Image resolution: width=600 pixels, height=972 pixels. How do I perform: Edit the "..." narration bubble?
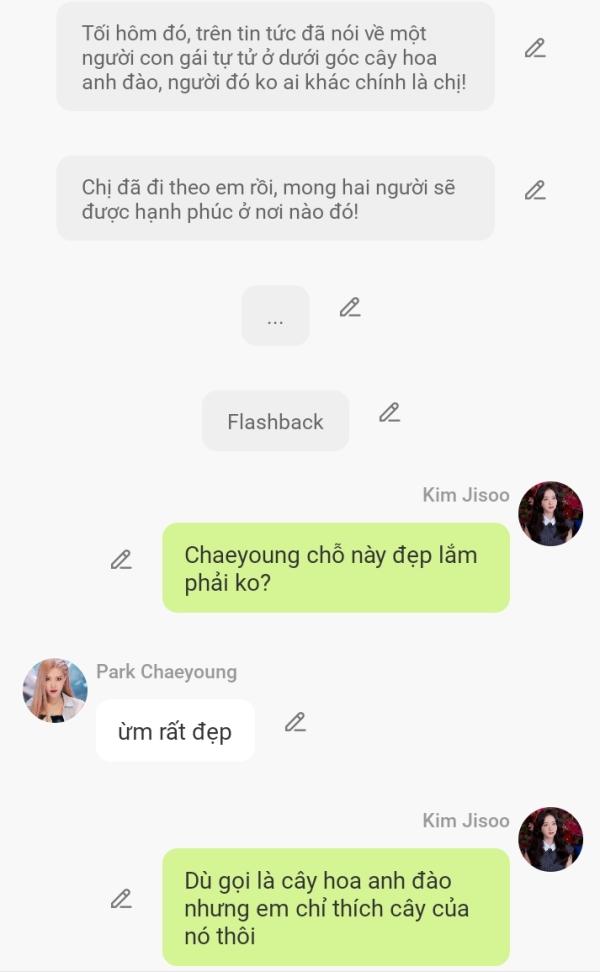tap(350, 307)
